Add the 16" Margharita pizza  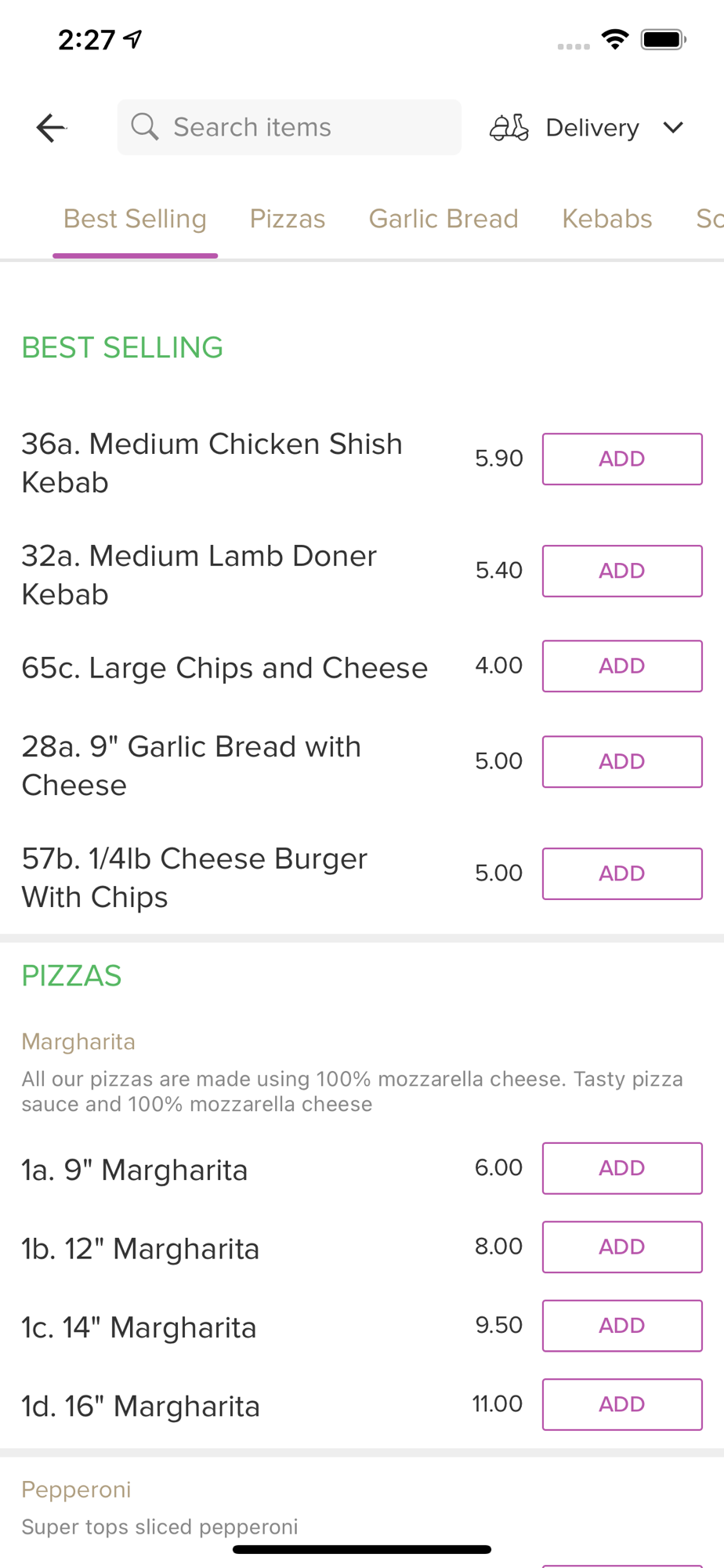(621, 1404)
